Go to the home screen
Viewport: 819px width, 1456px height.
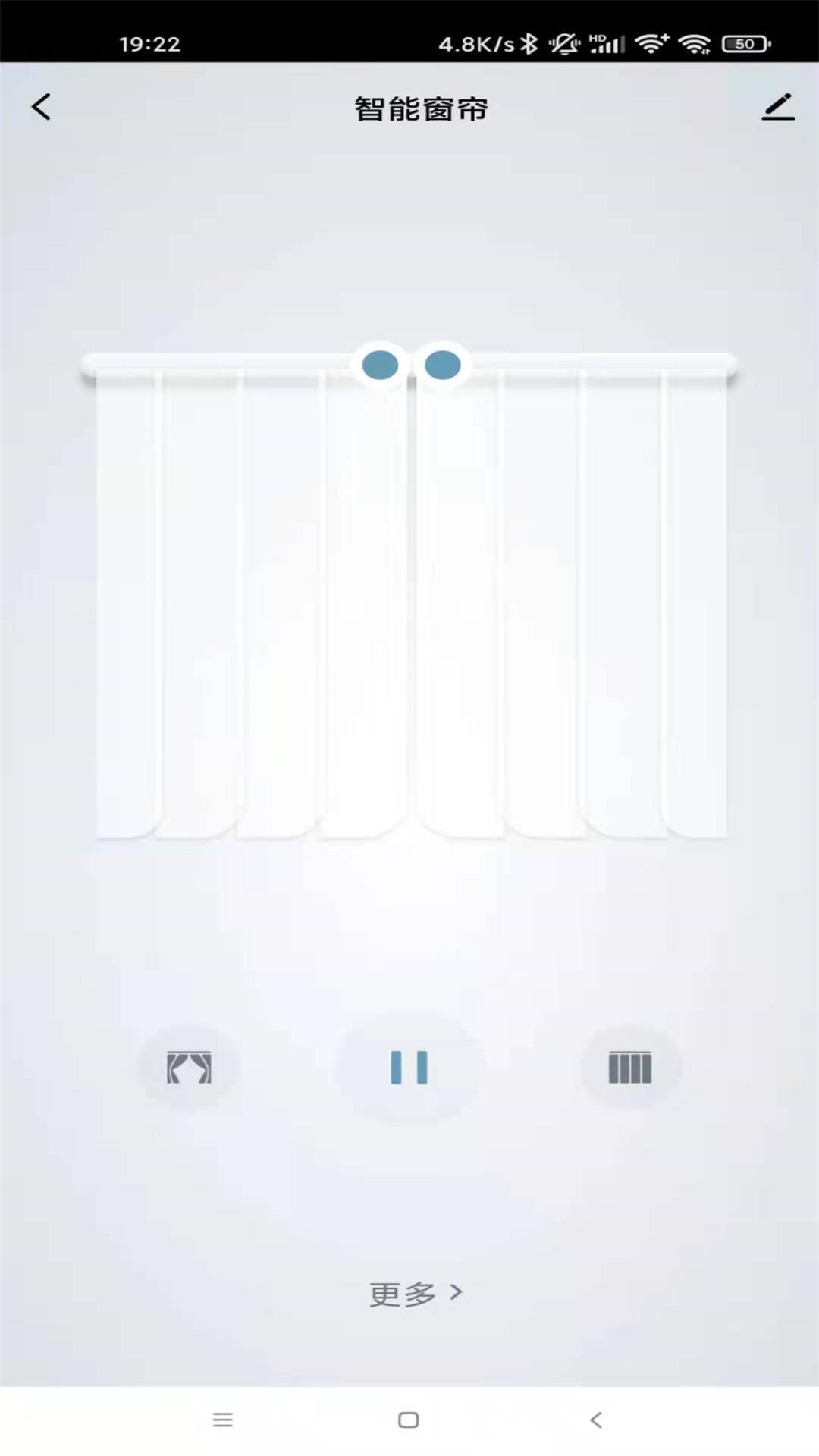pos(409,1420)
